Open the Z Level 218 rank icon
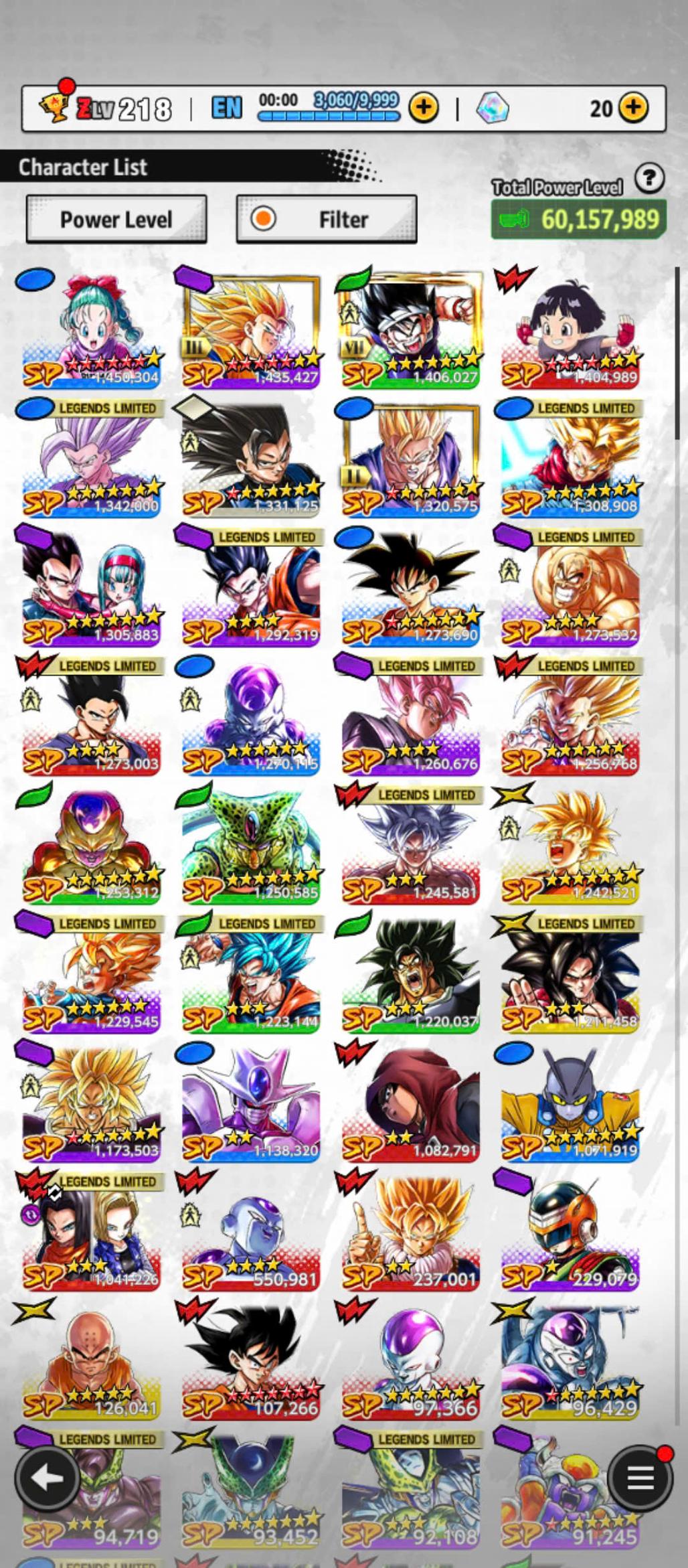The image size is (688, 1568). coord(55,106)
